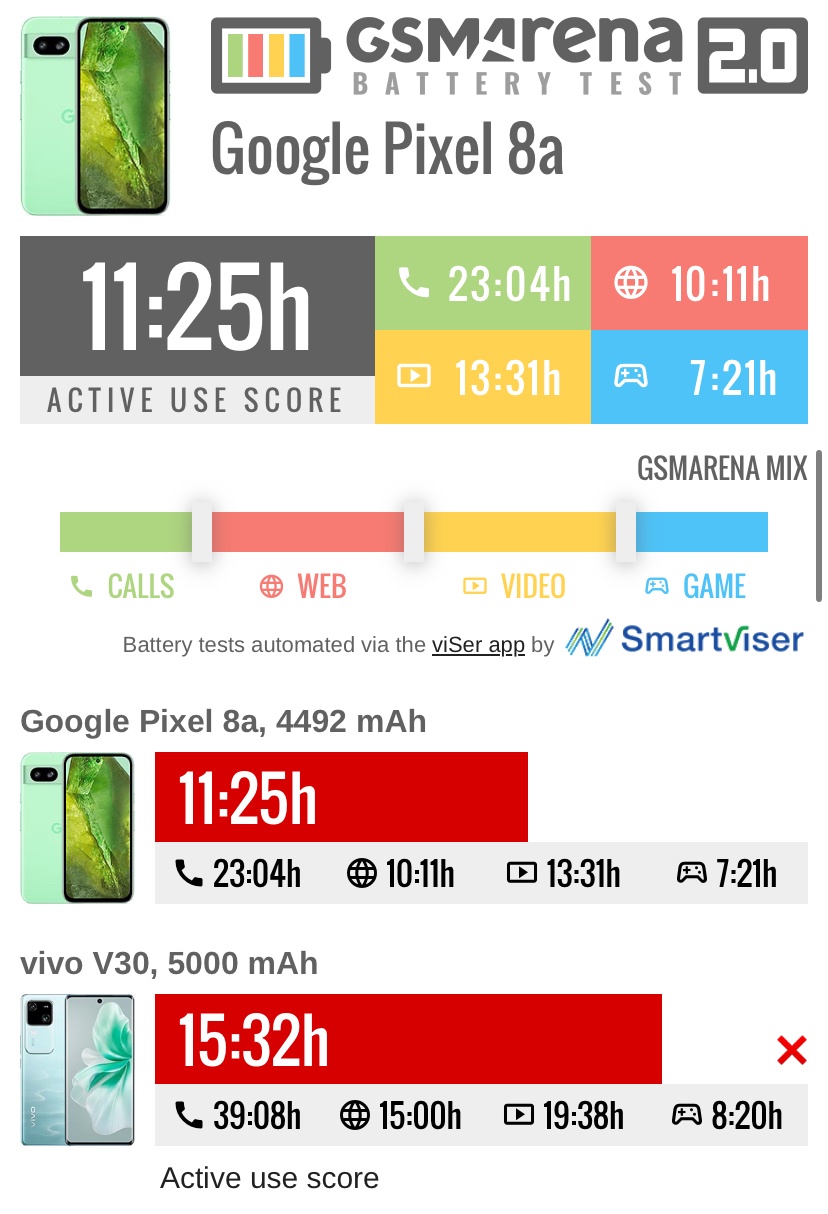Image resolution: width=828 pixels, height=1214 pixels.
Task: Grab the slider handle between VIDEO and GAME
Action: pyautogui.click(x=626, y=531)
